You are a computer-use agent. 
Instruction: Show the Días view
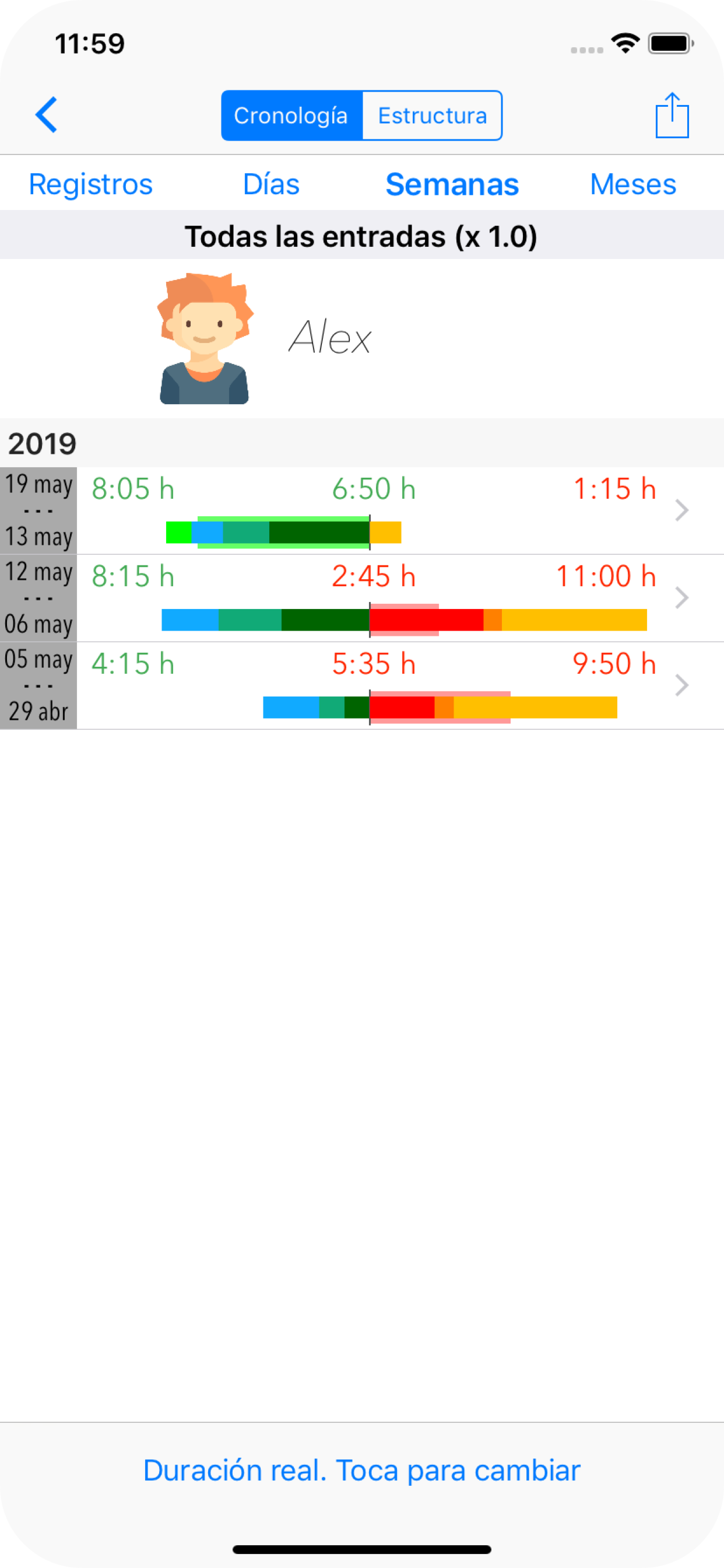271,184
